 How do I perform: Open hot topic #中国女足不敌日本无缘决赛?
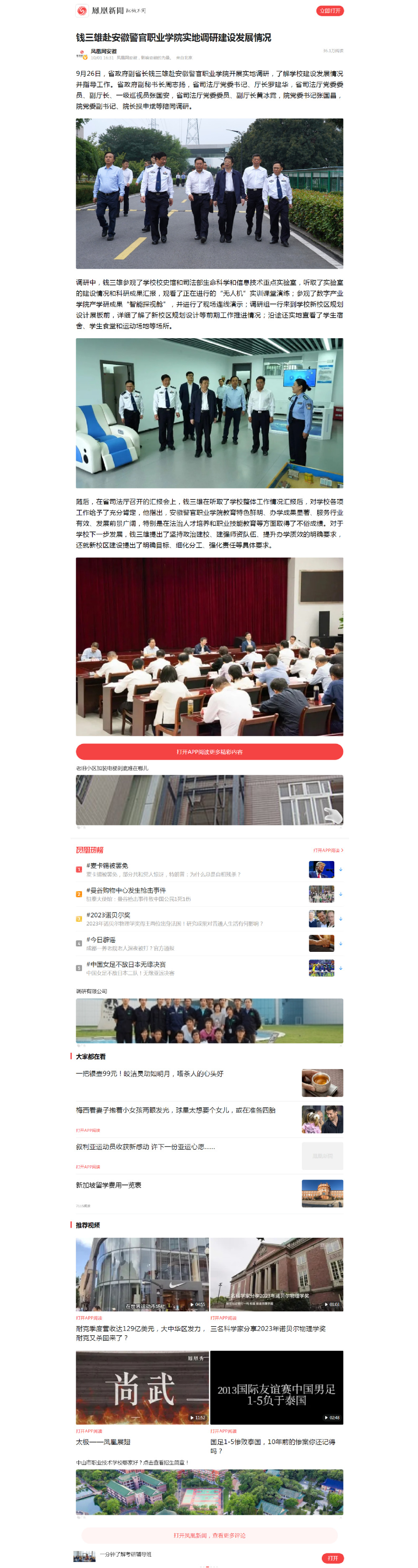pos(126,964)
